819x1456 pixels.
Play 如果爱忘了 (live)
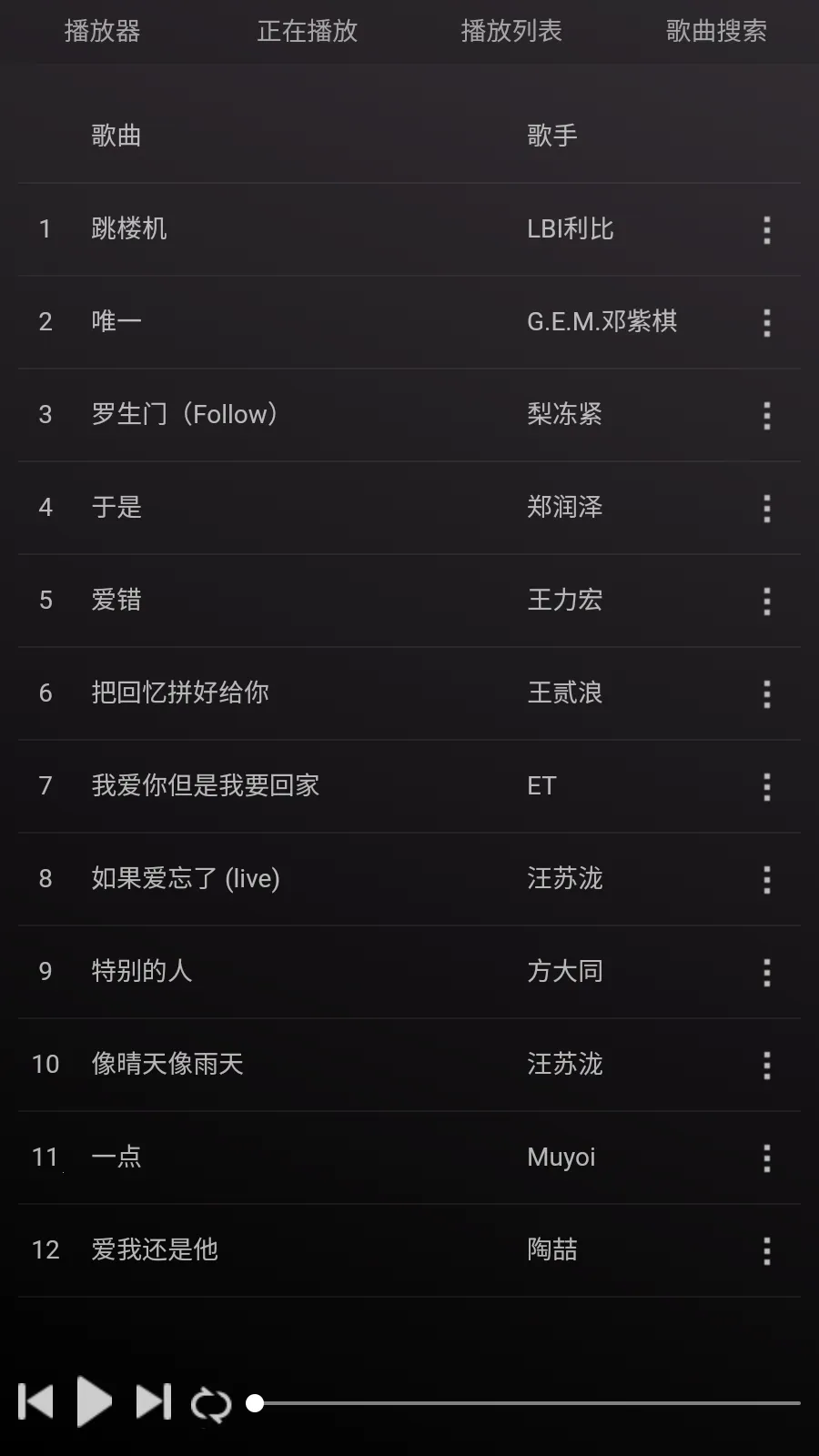[x=186, y=879]
